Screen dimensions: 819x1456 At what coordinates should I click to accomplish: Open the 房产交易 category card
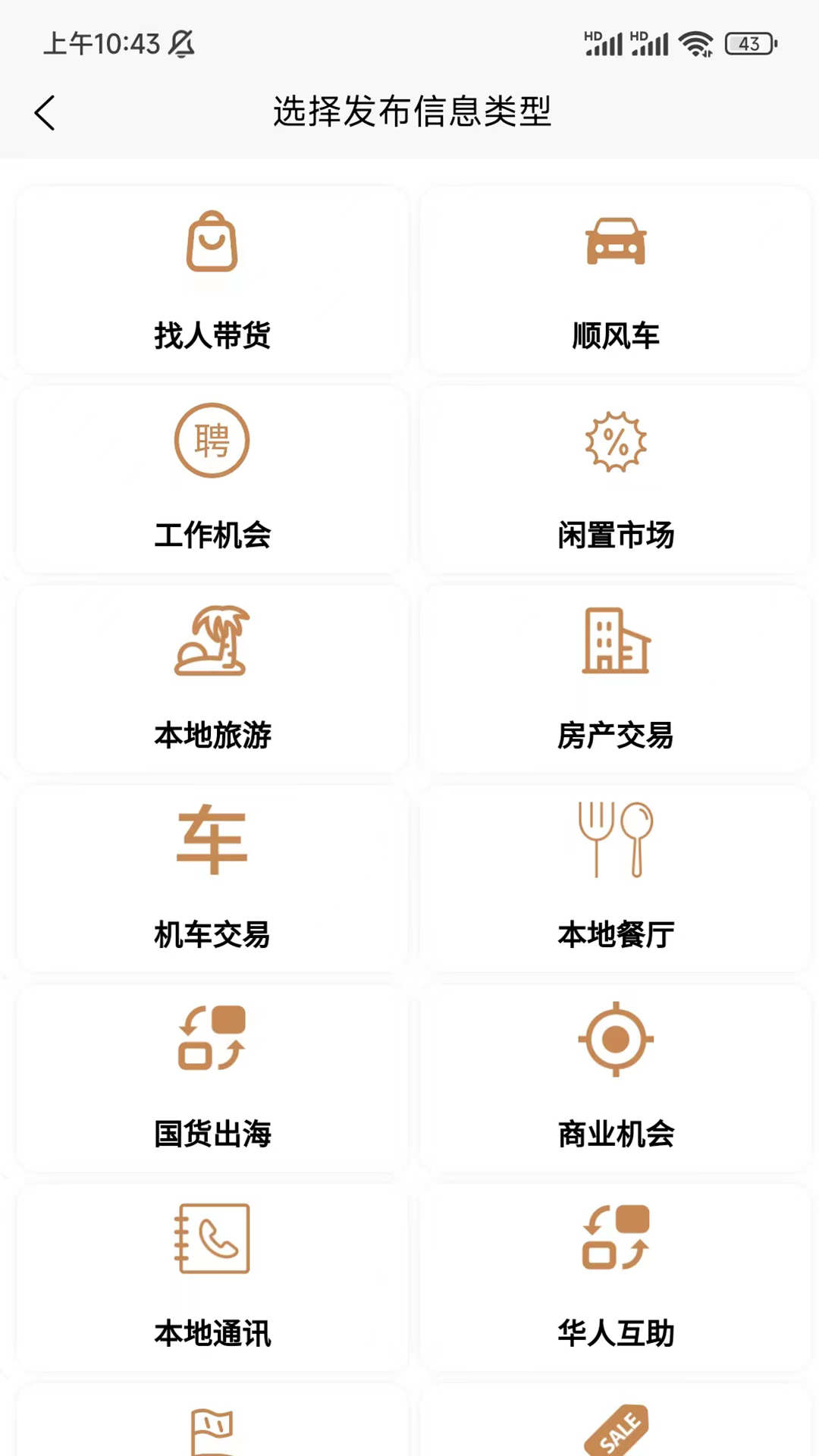tap(617, 679)
